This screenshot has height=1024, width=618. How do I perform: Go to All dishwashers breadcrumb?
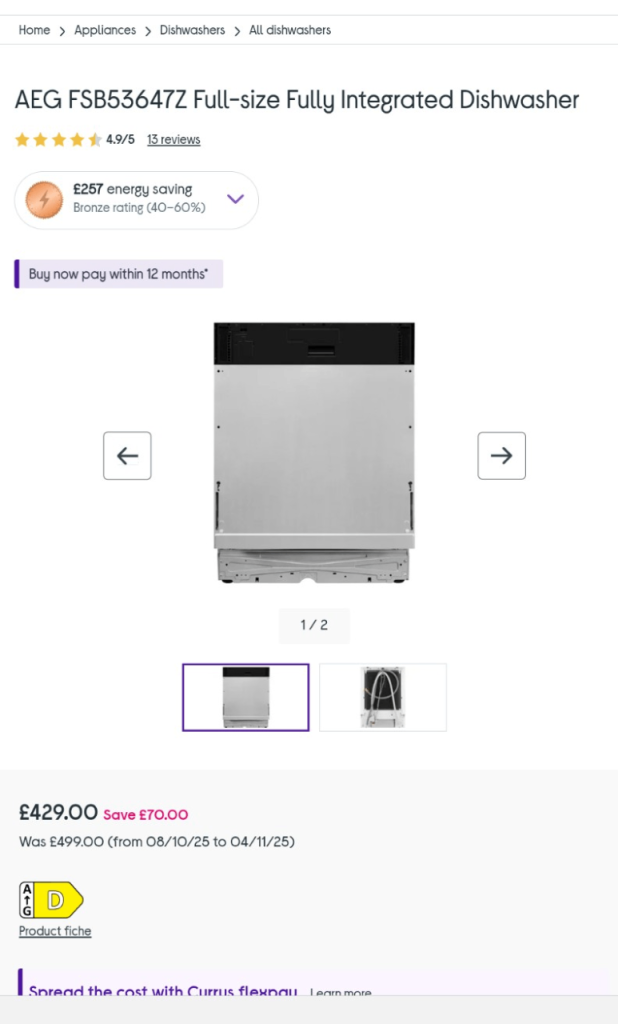pos(290,30)
